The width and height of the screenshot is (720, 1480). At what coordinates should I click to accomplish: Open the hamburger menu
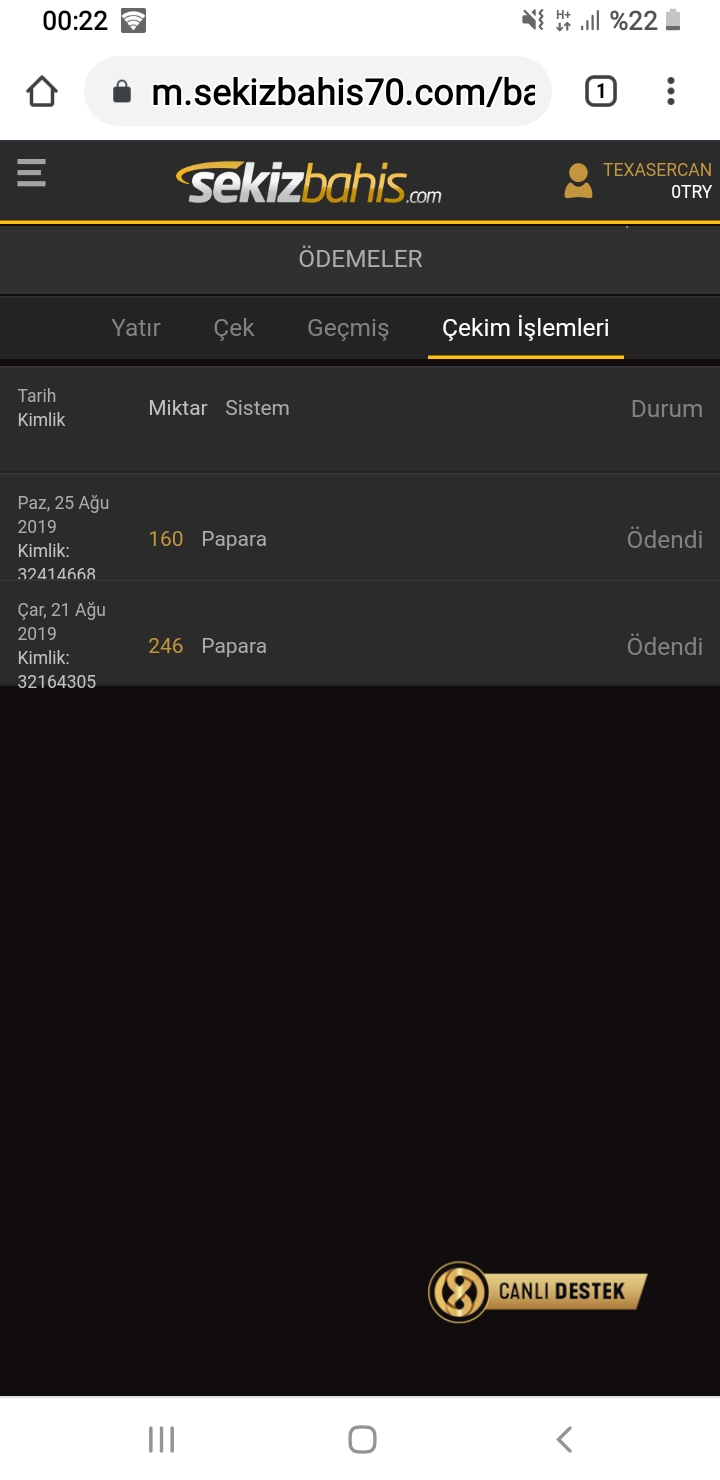[x=31, y=174]
